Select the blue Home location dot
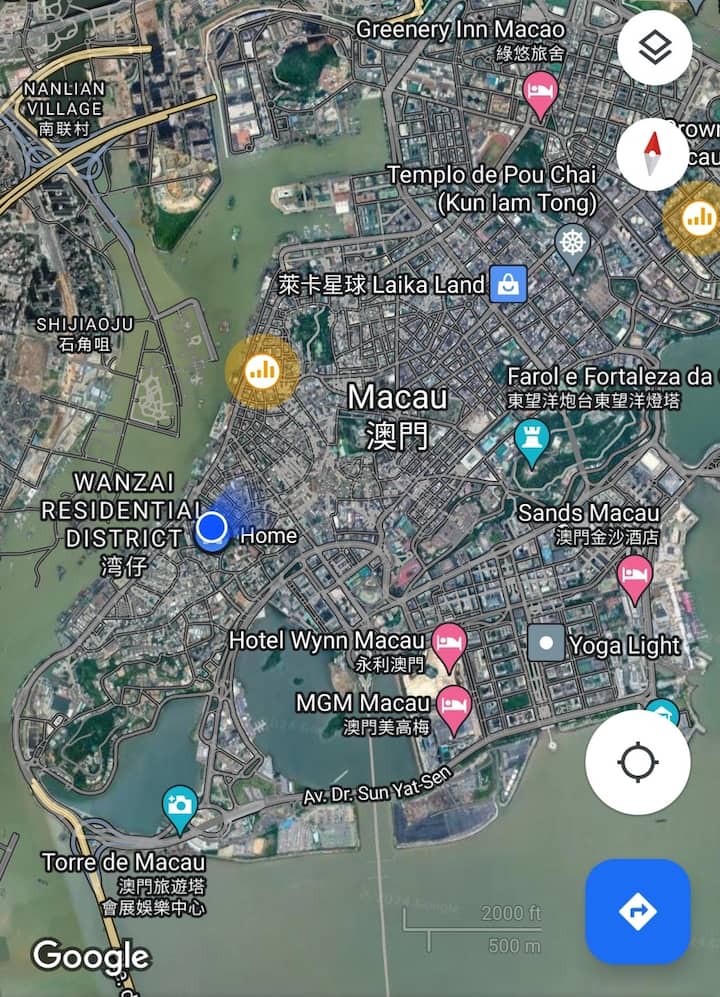This screenshot has width=720, height=997. [x=212, y=528]
